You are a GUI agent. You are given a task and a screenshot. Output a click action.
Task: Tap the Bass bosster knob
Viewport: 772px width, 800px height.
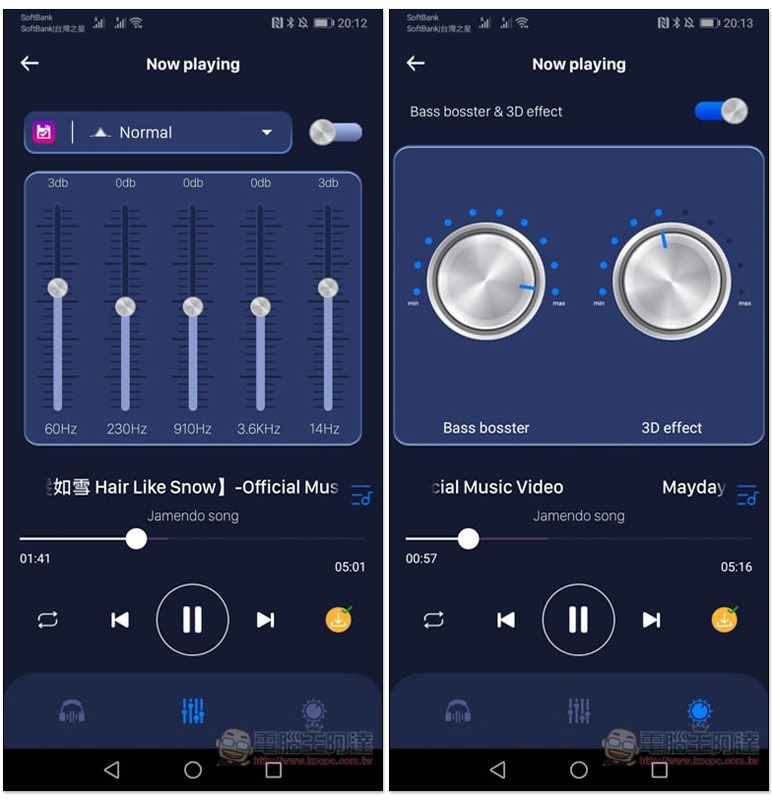(486, 282)
